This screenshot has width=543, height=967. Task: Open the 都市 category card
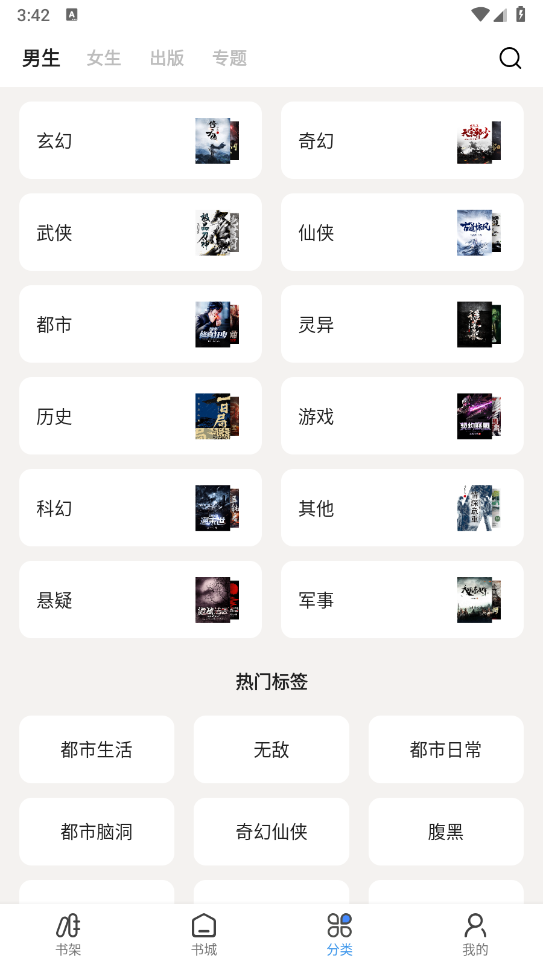141,324
